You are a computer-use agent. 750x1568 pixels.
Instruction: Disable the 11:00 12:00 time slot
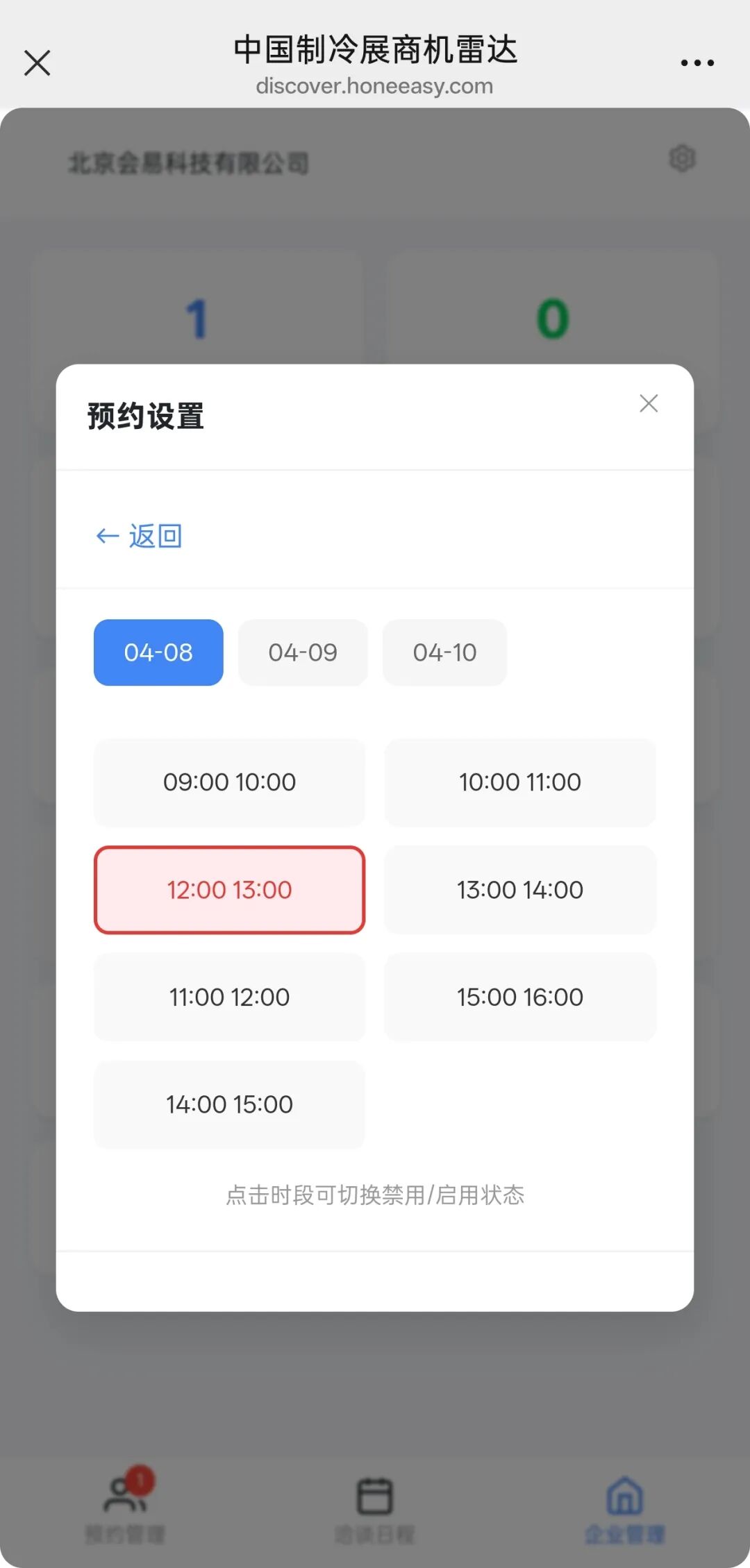[x=229, y=997]
